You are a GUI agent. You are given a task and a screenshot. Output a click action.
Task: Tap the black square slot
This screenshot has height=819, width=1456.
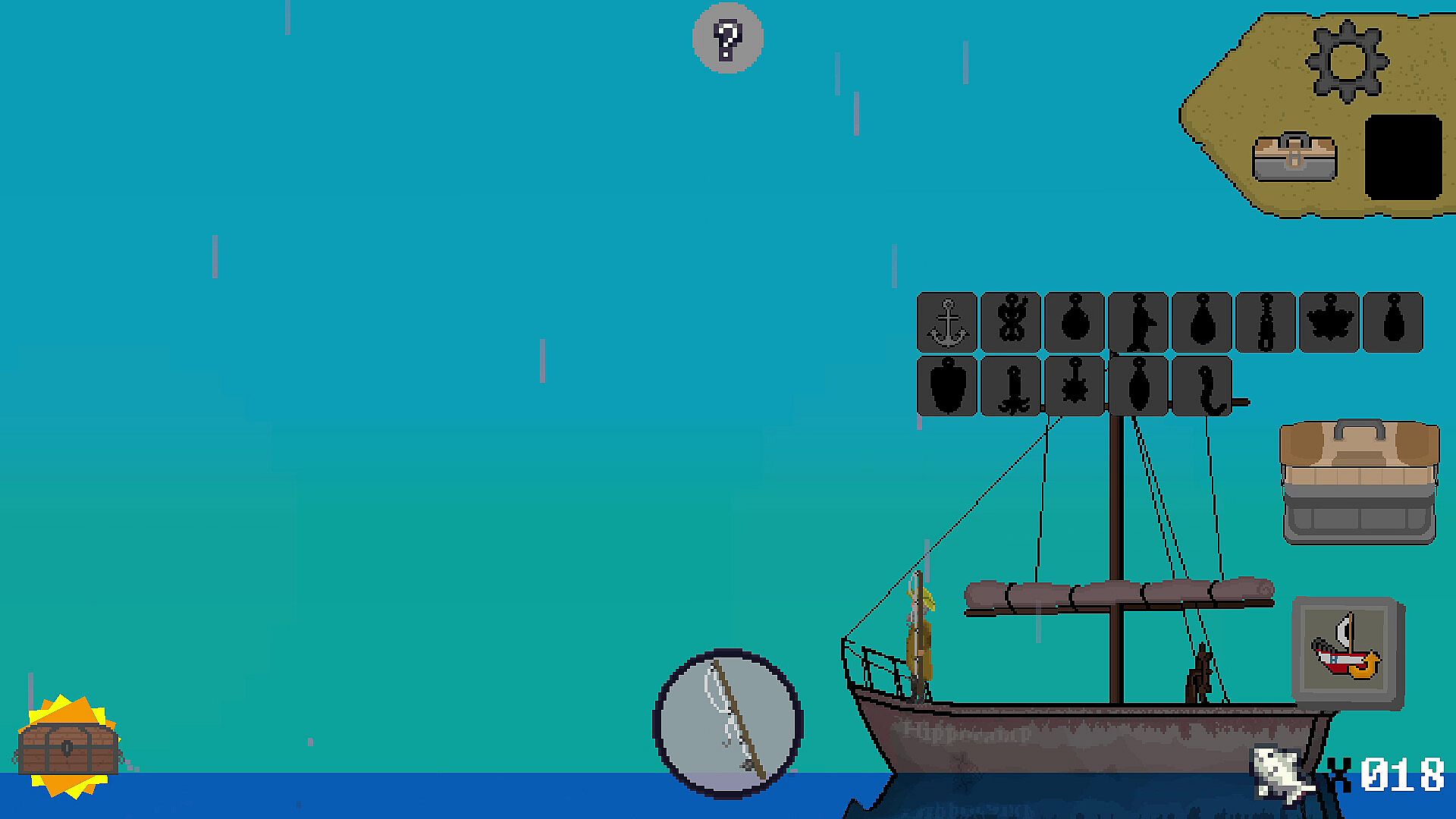1403,157
